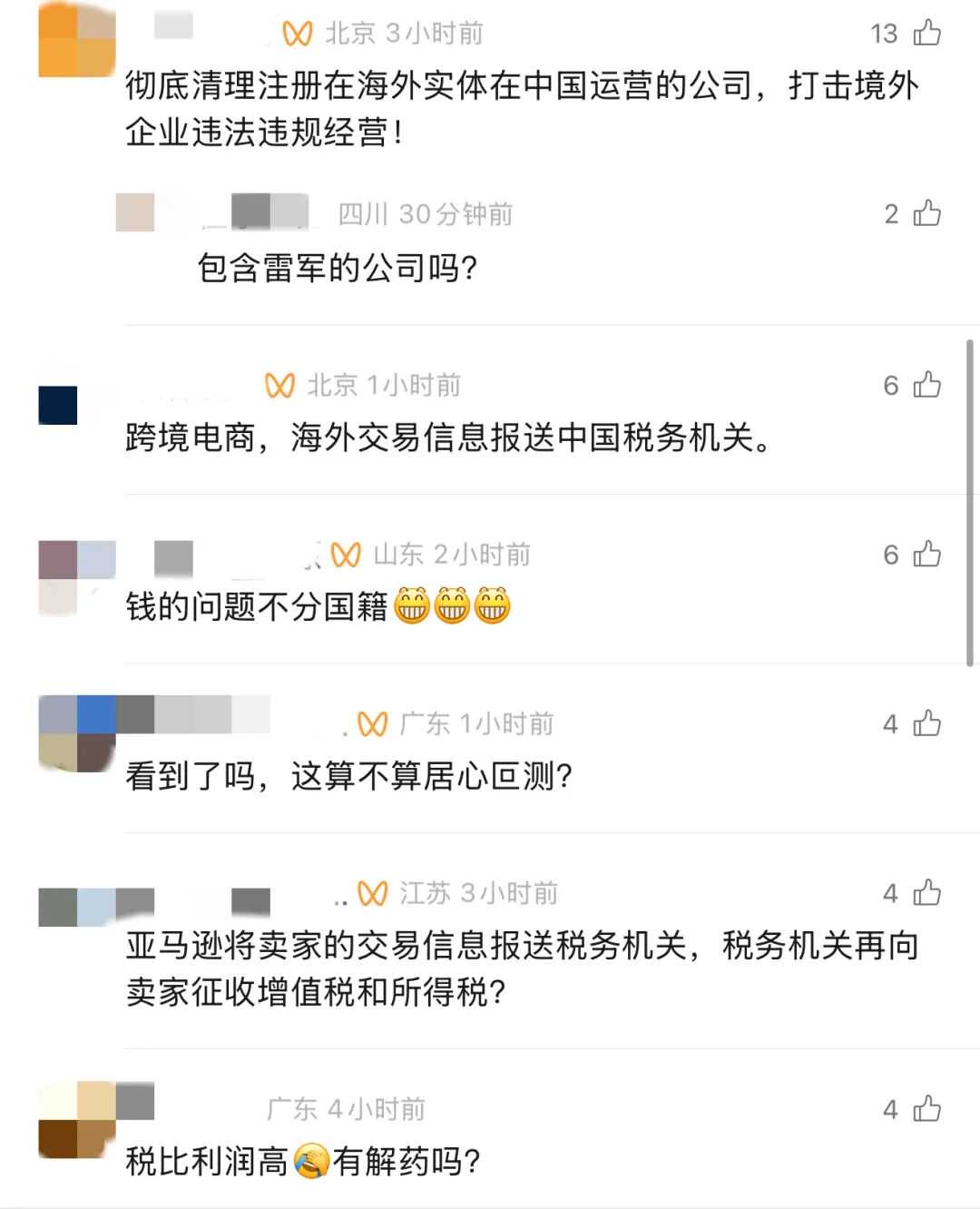Image resolution: width=980 pixels, height=1209 pixels.
Task: Open the comment 看到了吗，这算不算居心叵测
Action: pyautogui.click(x=349, y=777)
